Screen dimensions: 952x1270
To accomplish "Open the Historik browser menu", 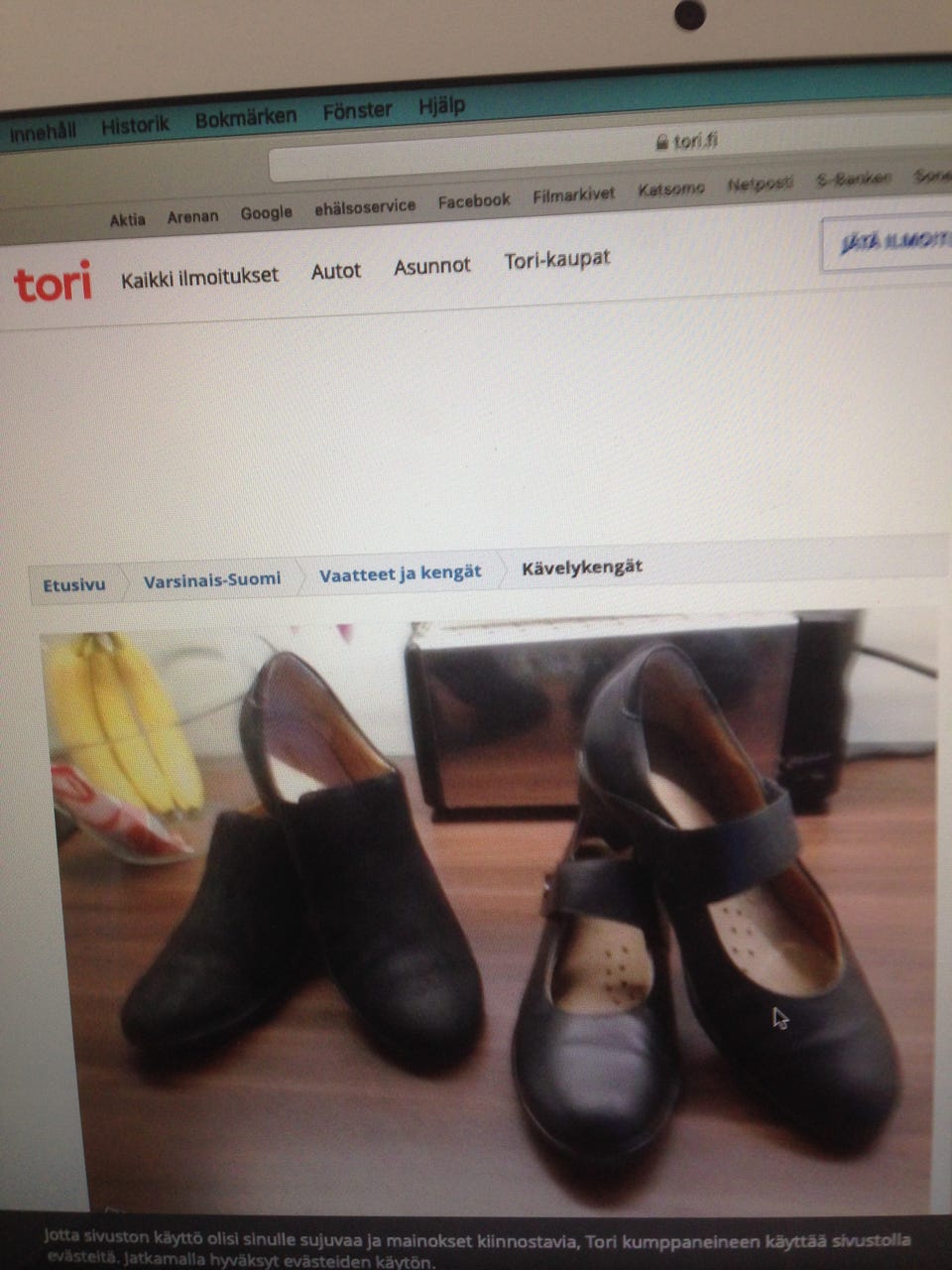I will 135,125.
